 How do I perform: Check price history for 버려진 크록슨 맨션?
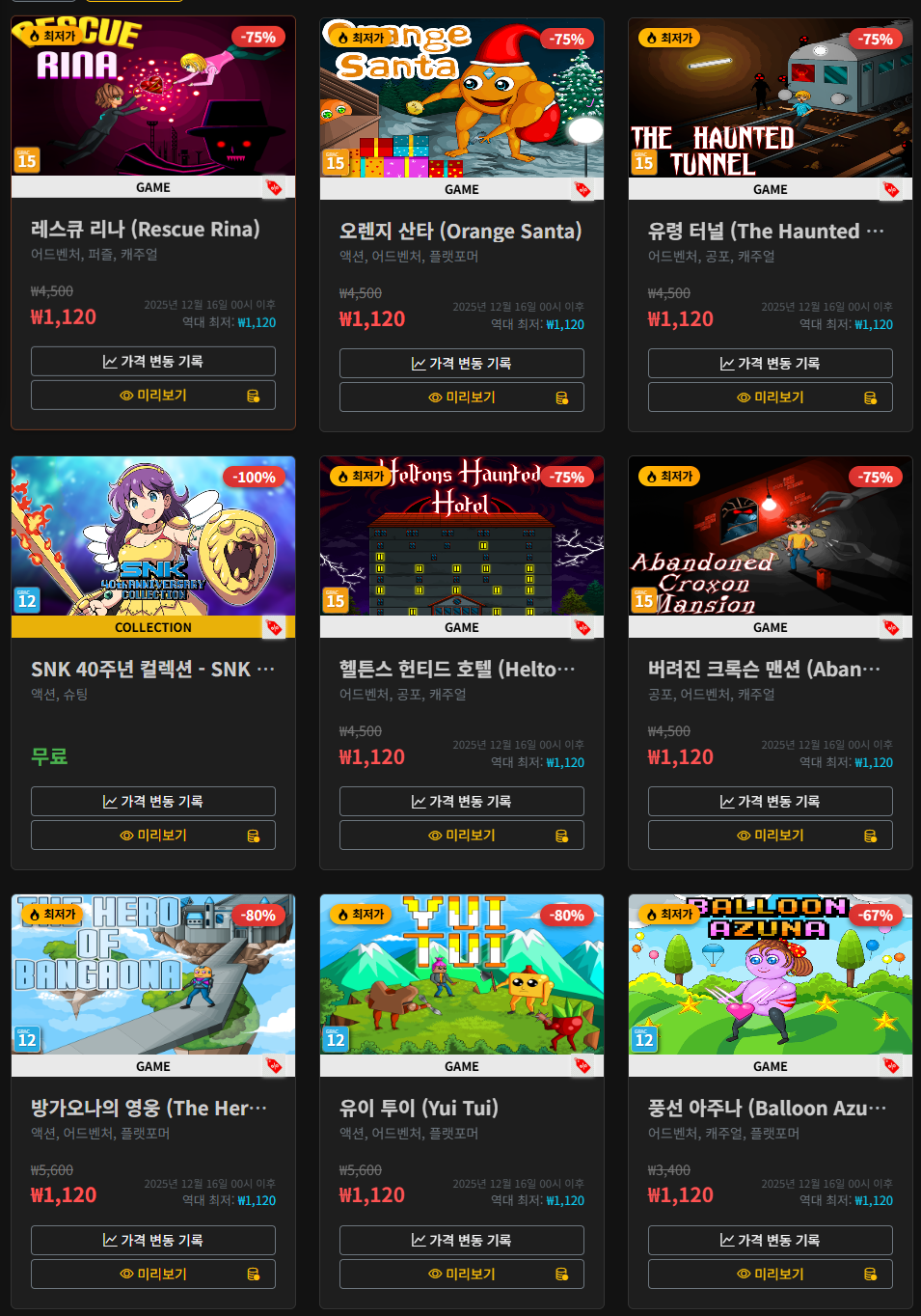(770, 801)
